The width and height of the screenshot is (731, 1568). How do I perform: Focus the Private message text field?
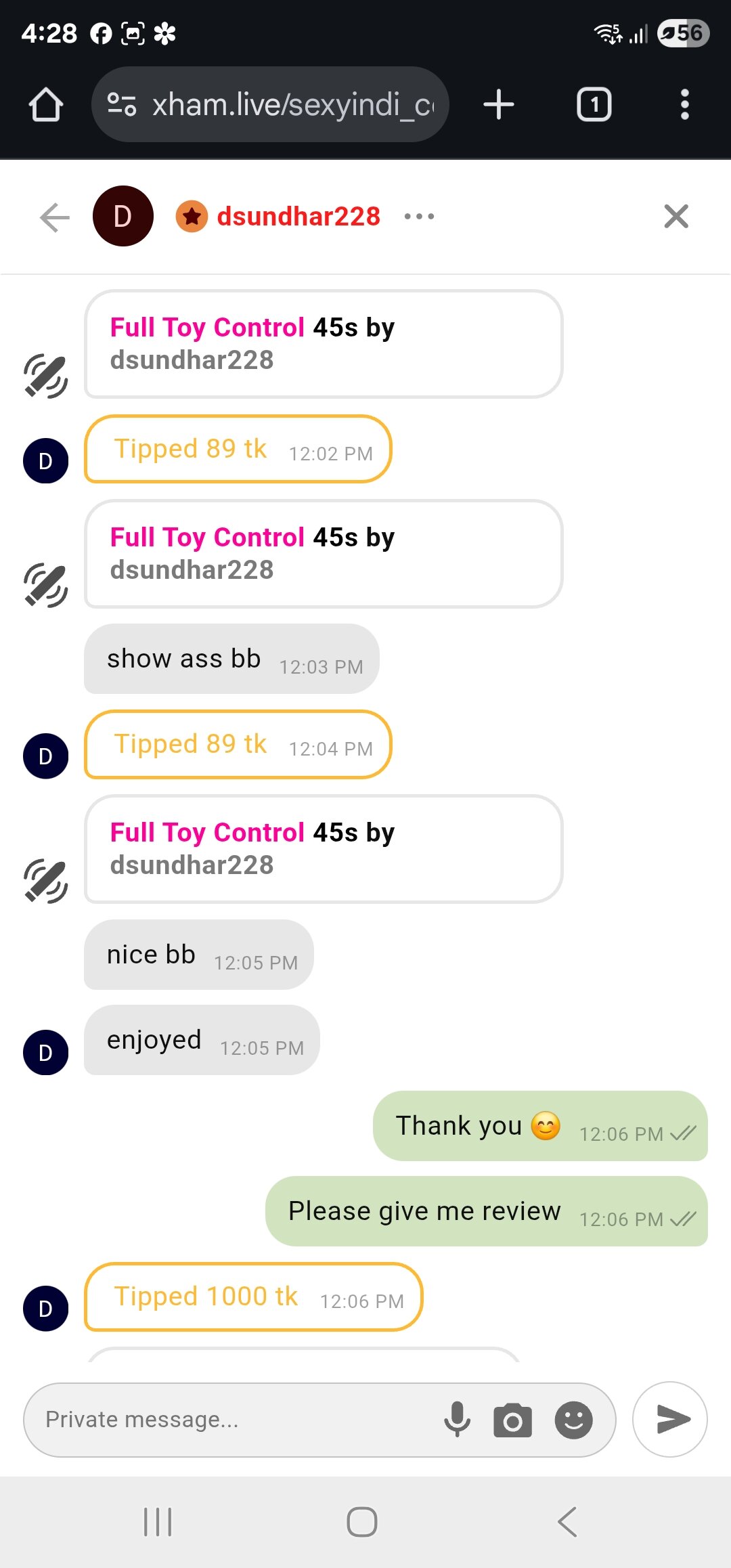click(230, 1420)
